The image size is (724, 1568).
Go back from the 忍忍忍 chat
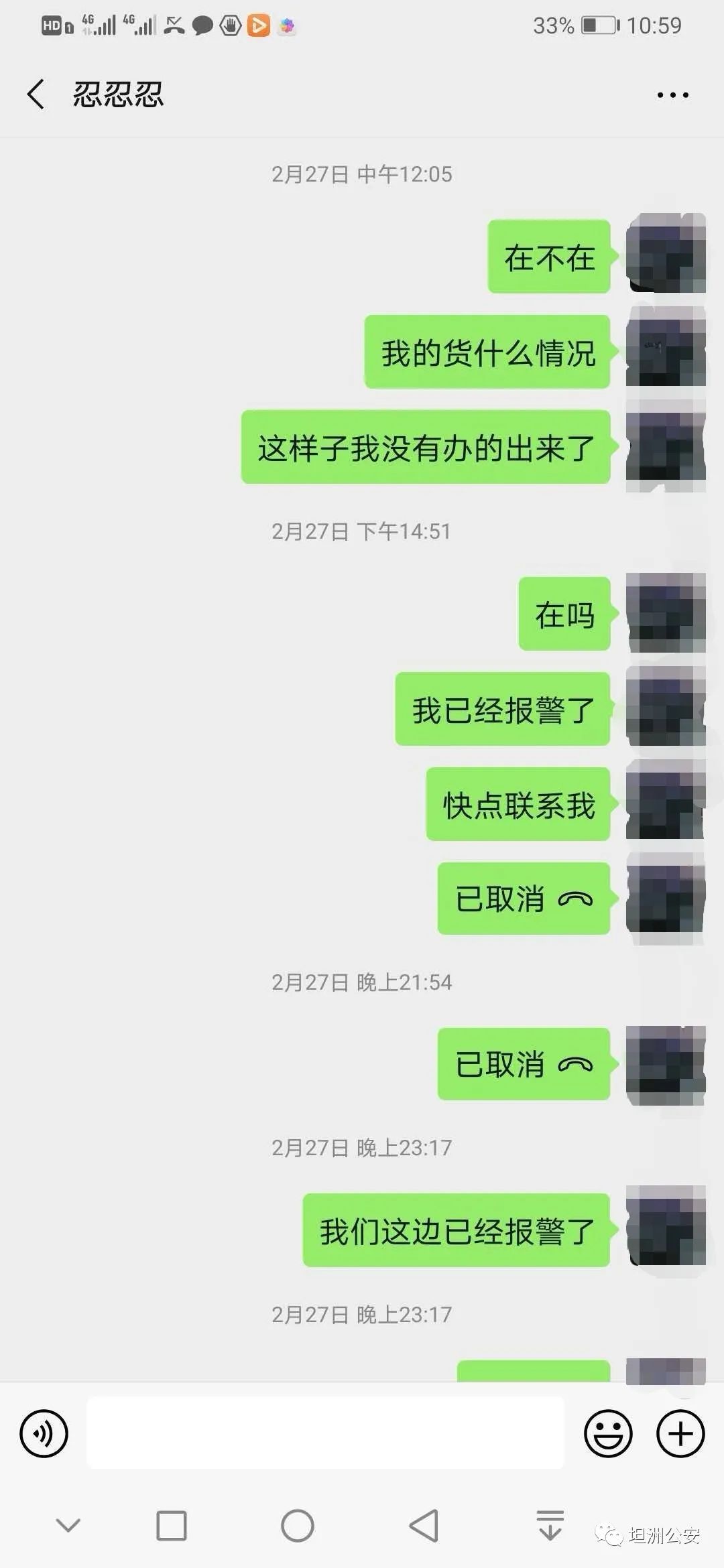(x=36, y=94)
